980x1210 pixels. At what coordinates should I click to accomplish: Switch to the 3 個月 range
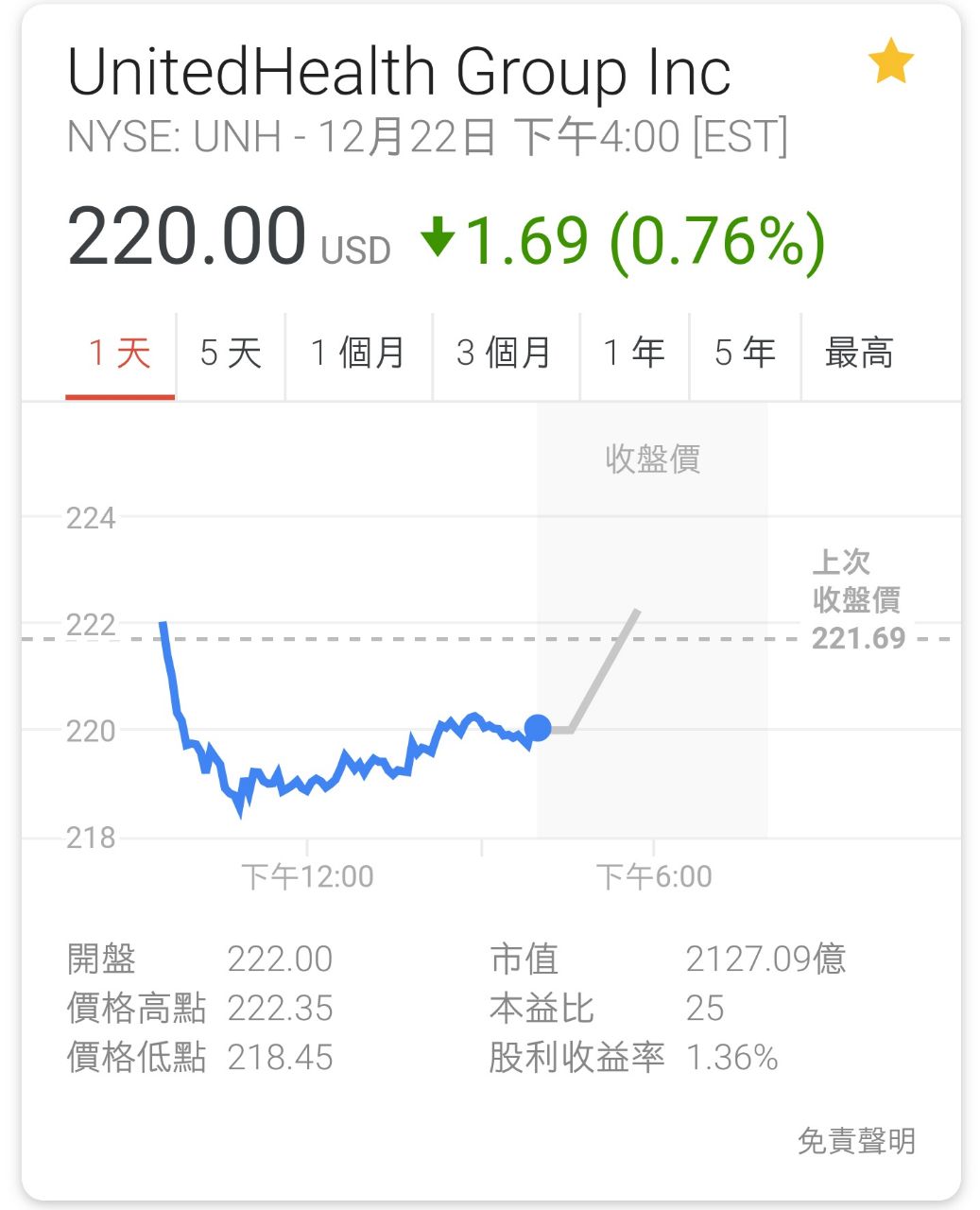pos(506,354)
